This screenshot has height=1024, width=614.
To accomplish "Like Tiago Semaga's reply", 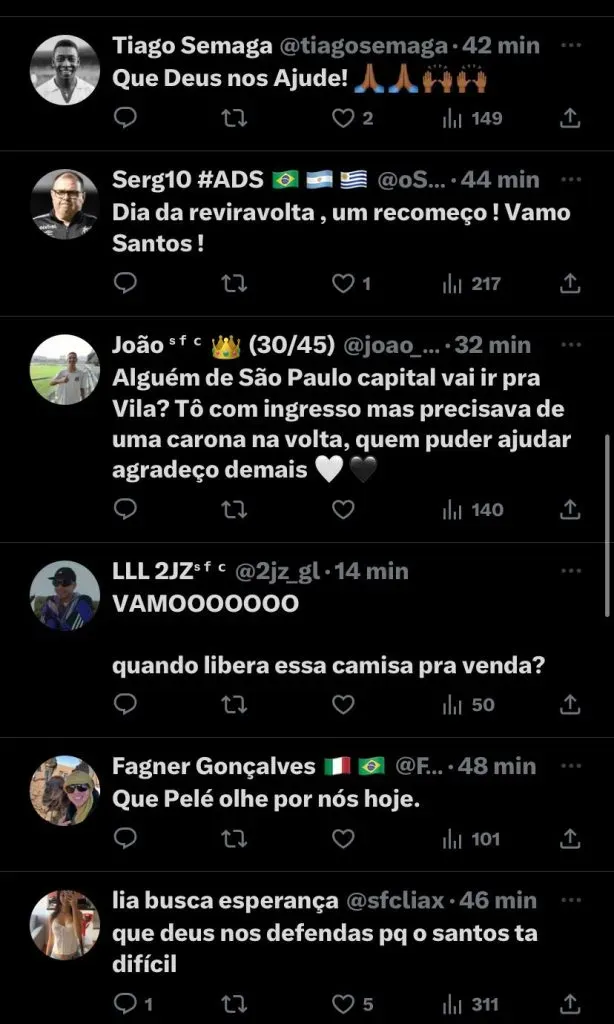I will (343, 119).
